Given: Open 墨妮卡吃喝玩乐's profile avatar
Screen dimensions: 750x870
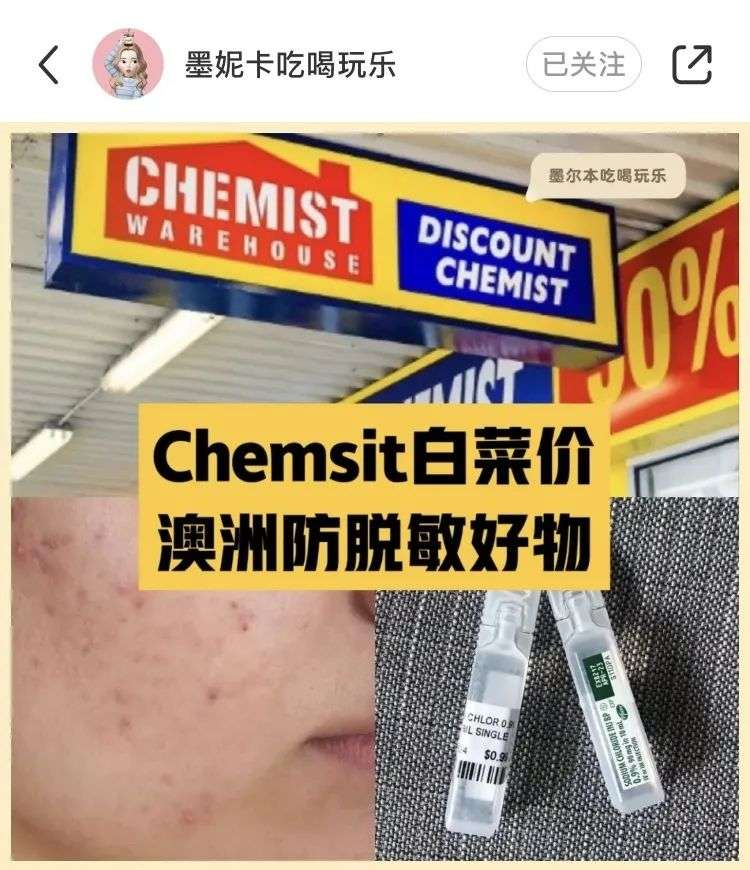Looking at the screenshot, I should (128, 64).
